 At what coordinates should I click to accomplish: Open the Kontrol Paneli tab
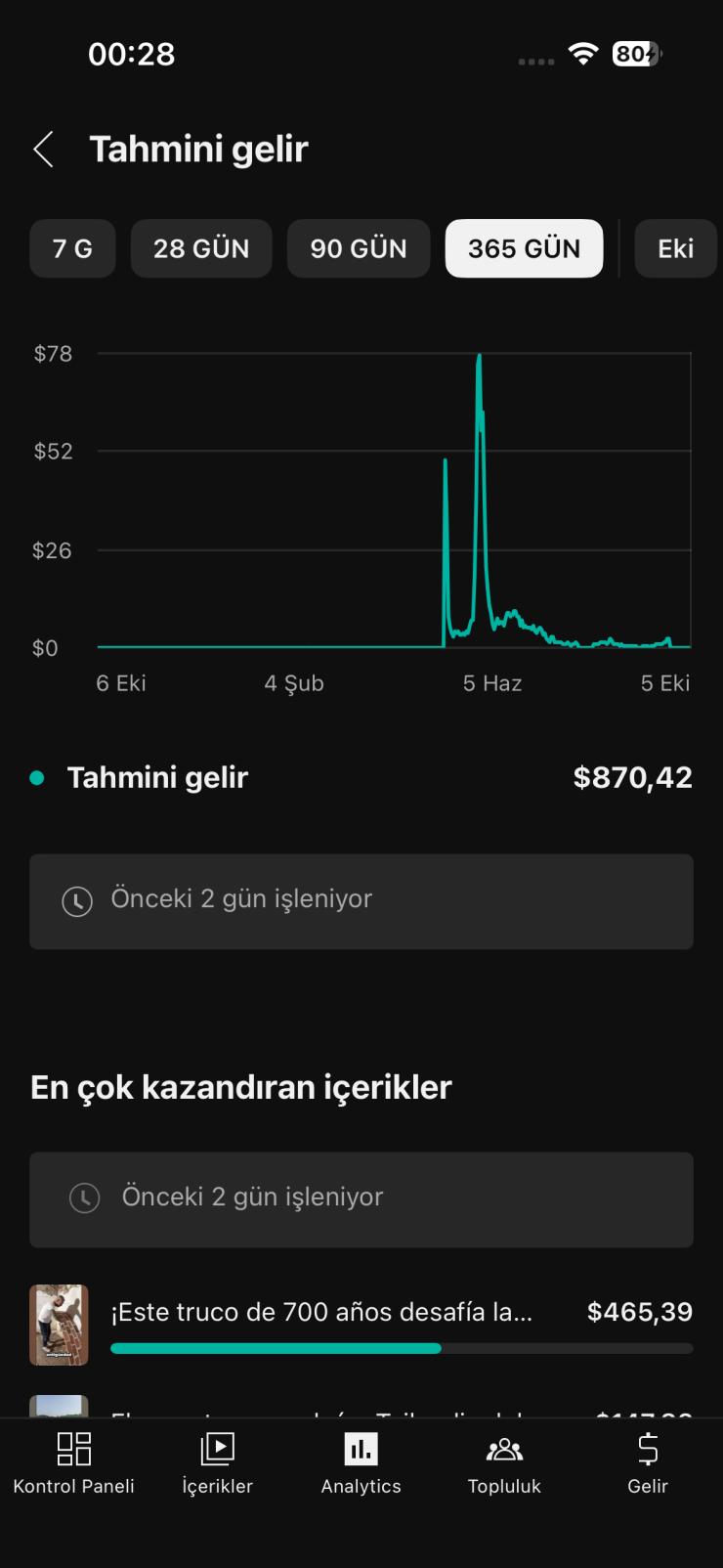tap(73, 1462)
